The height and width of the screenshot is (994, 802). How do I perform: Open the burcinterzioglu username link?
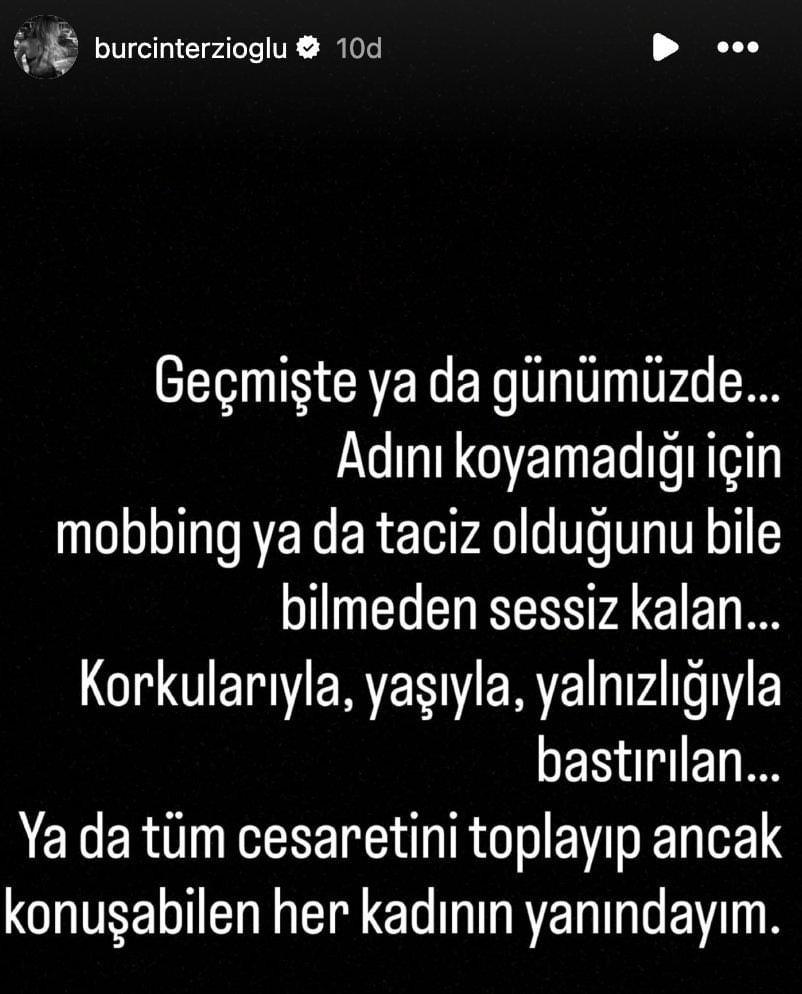click(192, 47)
